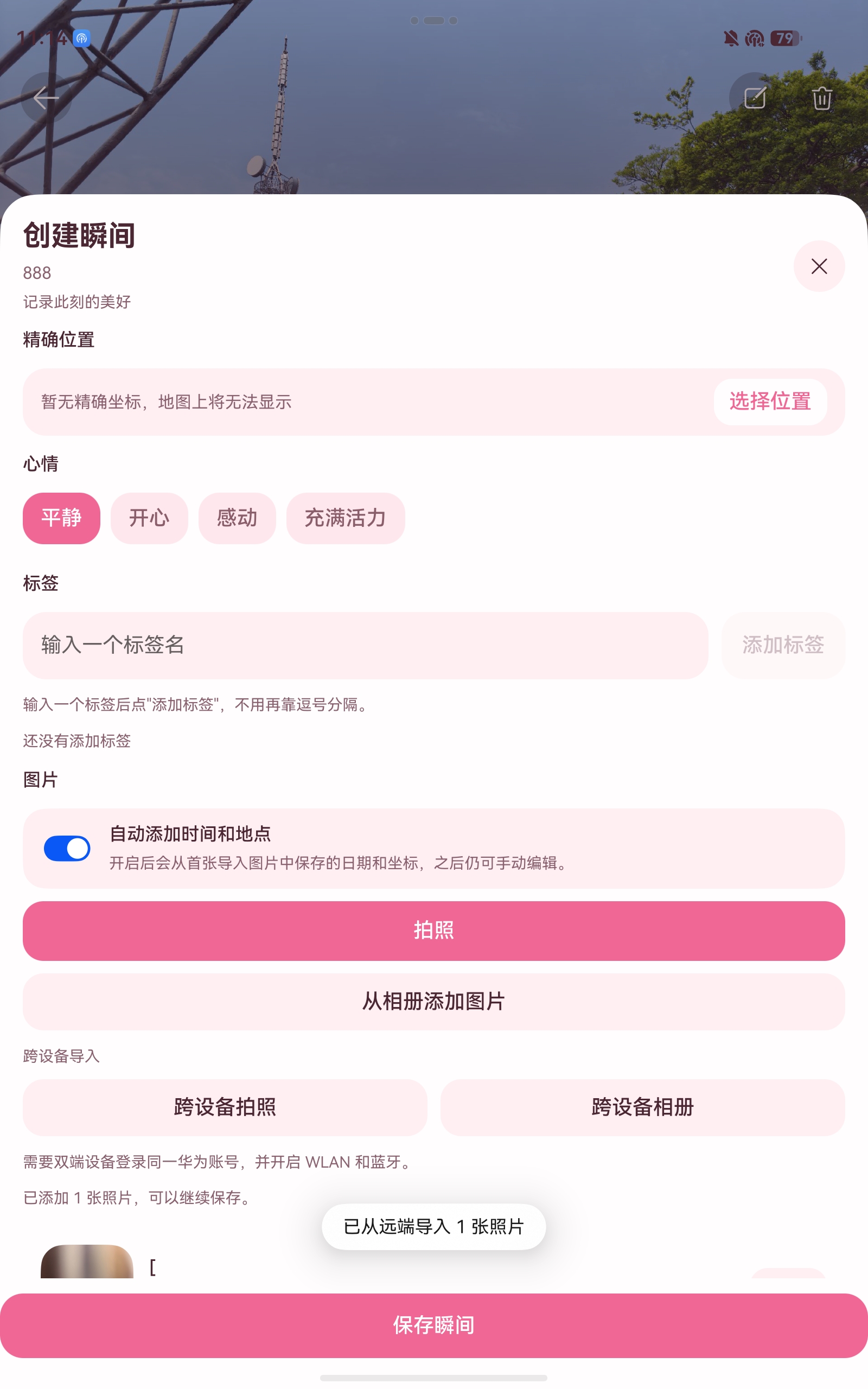This screenshot has height=1389, width=868.
Task: Focus the 输入一个标签名 field
Action: [x=365, y=645]
